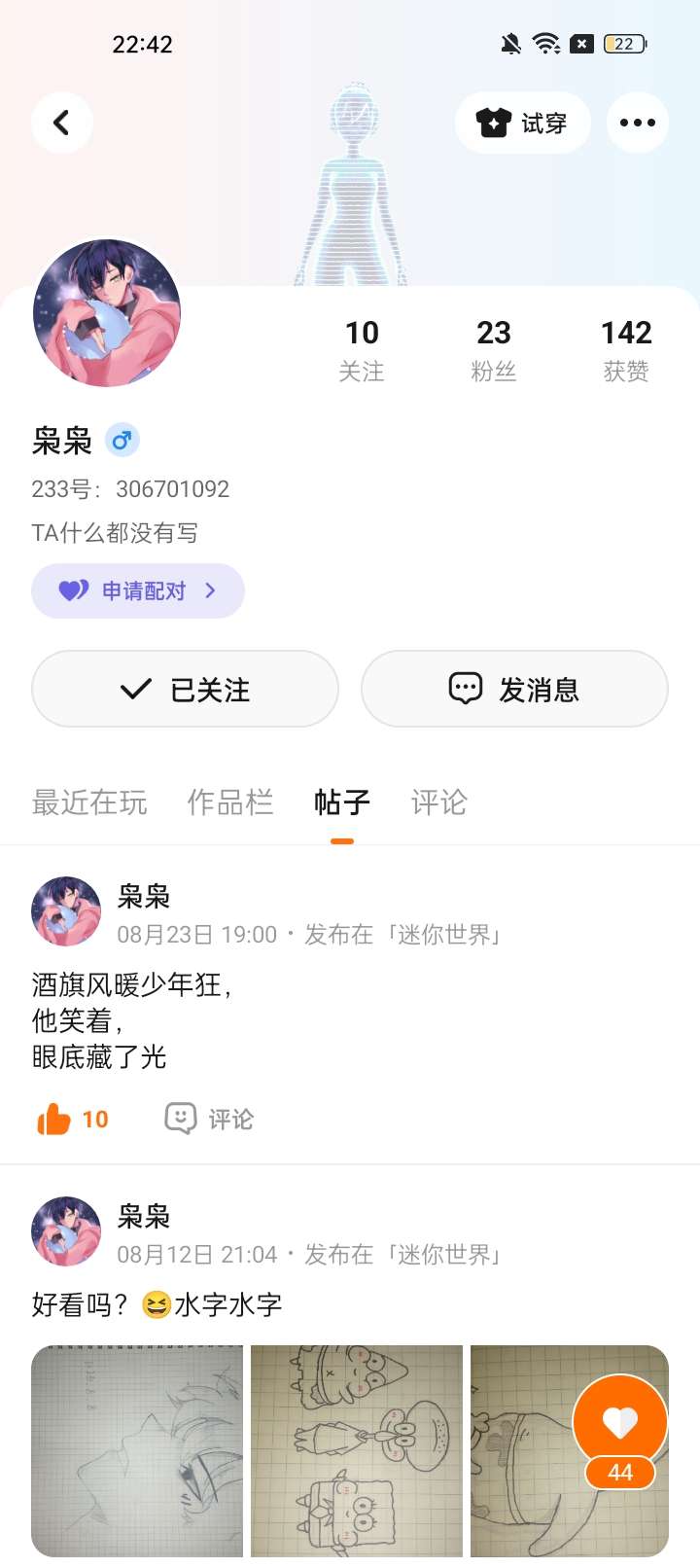Viewport: 700px width, 1568px height.
Task: Send a message with 发消息
Action: [514, 689]
